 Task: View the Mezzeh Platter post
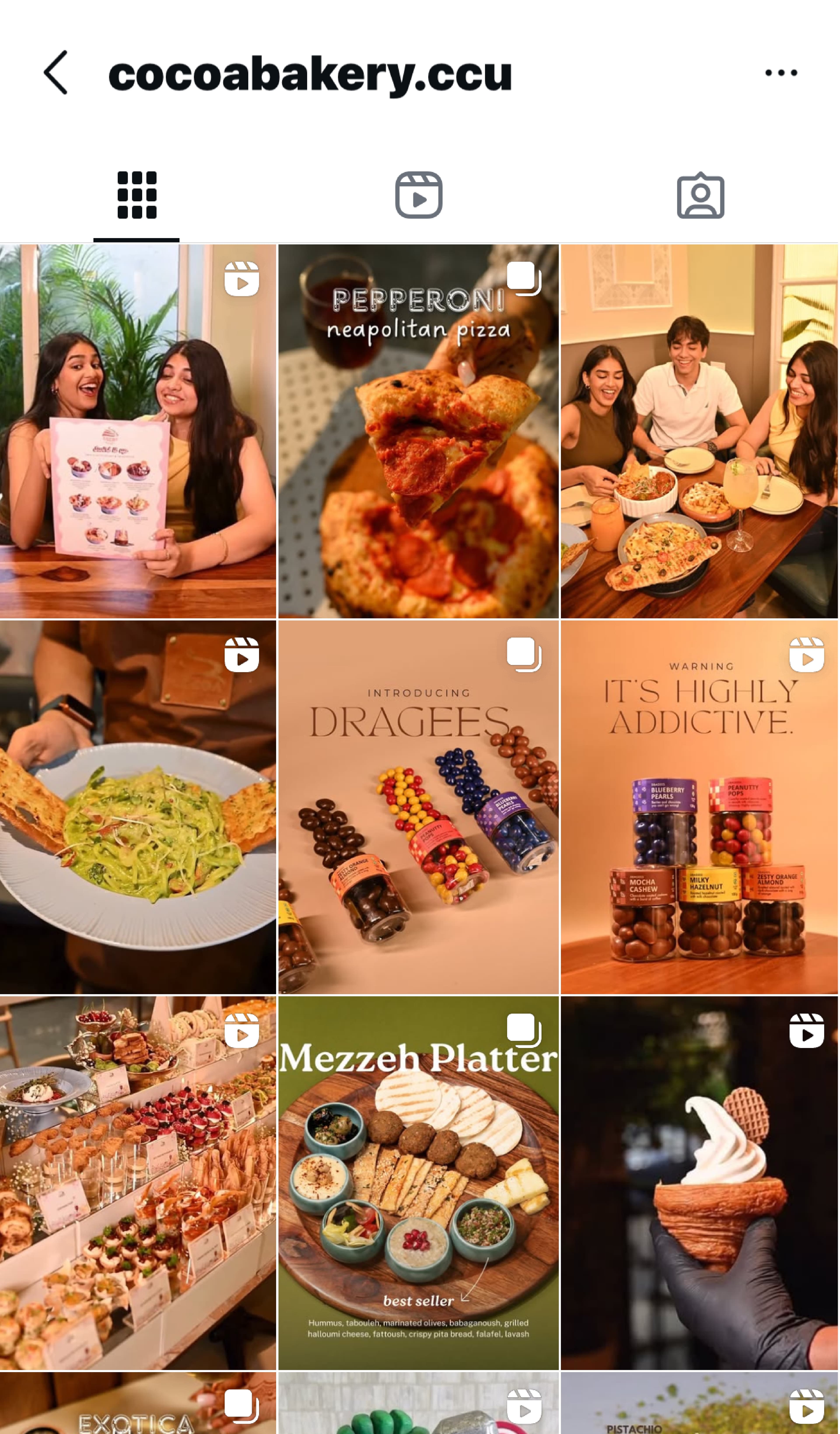[419, 1183]
